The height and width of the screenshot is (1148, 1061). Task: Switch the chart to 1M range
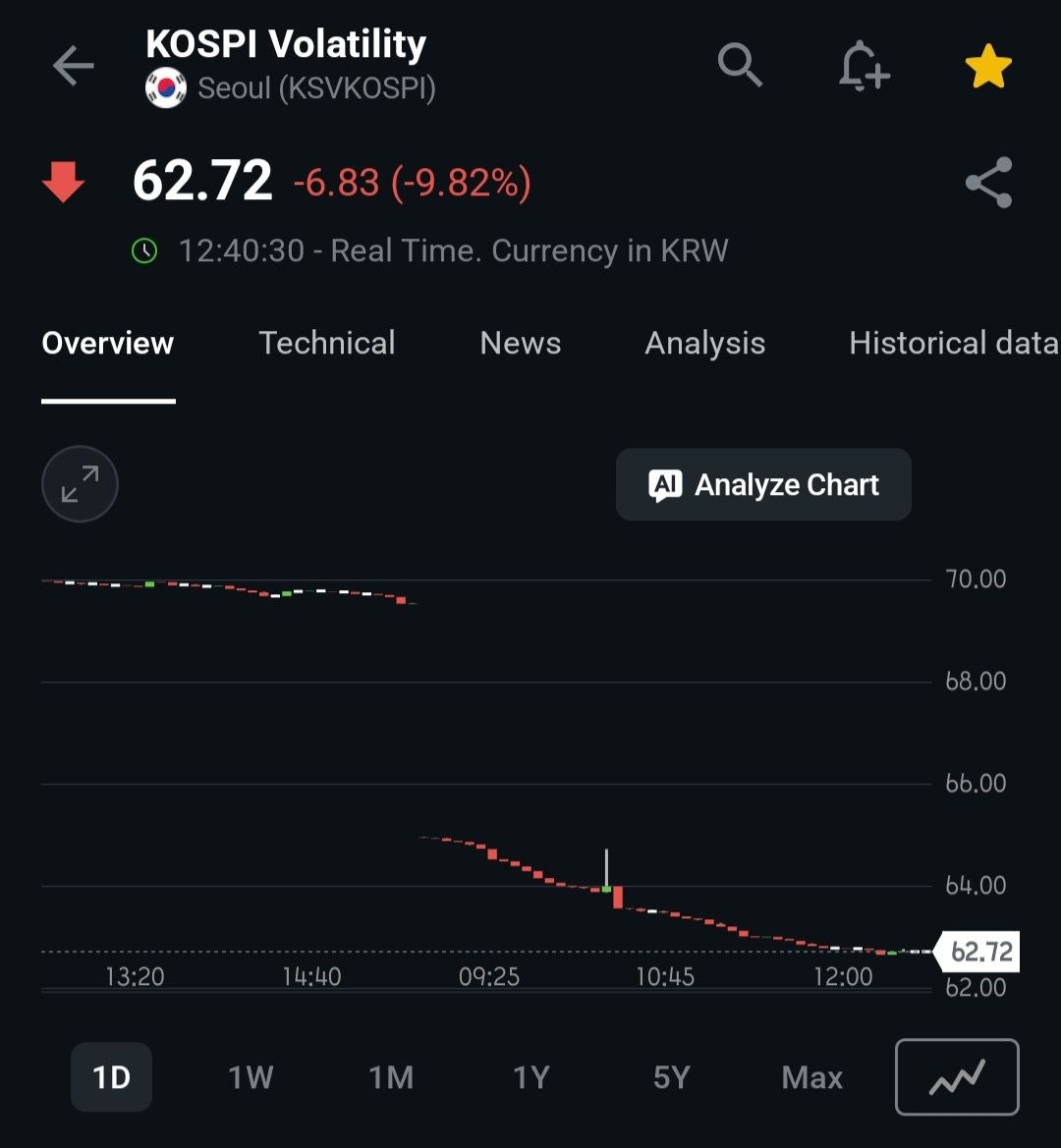(391, 1077)
